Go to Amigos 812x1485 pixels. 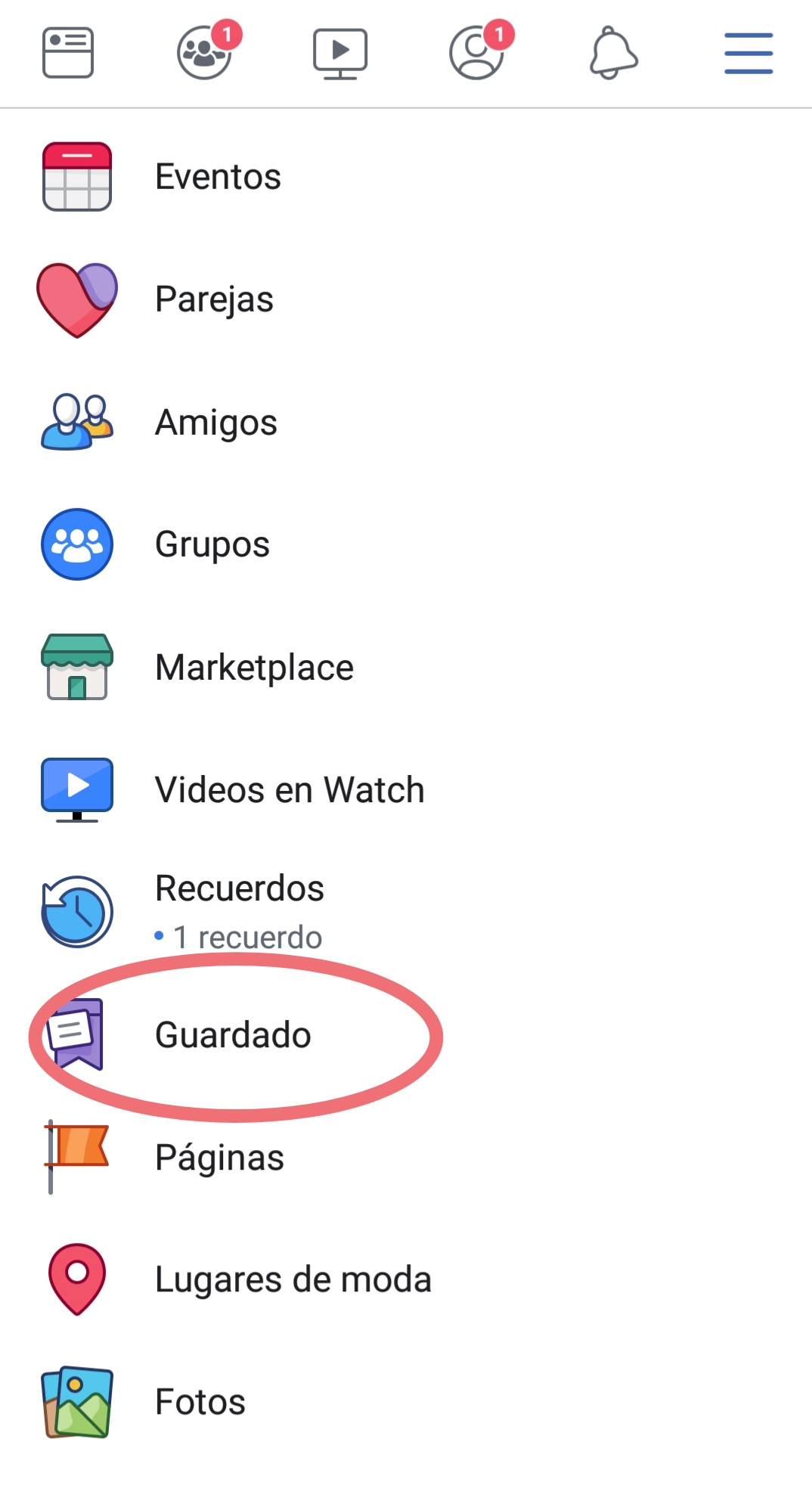[406, 422]
